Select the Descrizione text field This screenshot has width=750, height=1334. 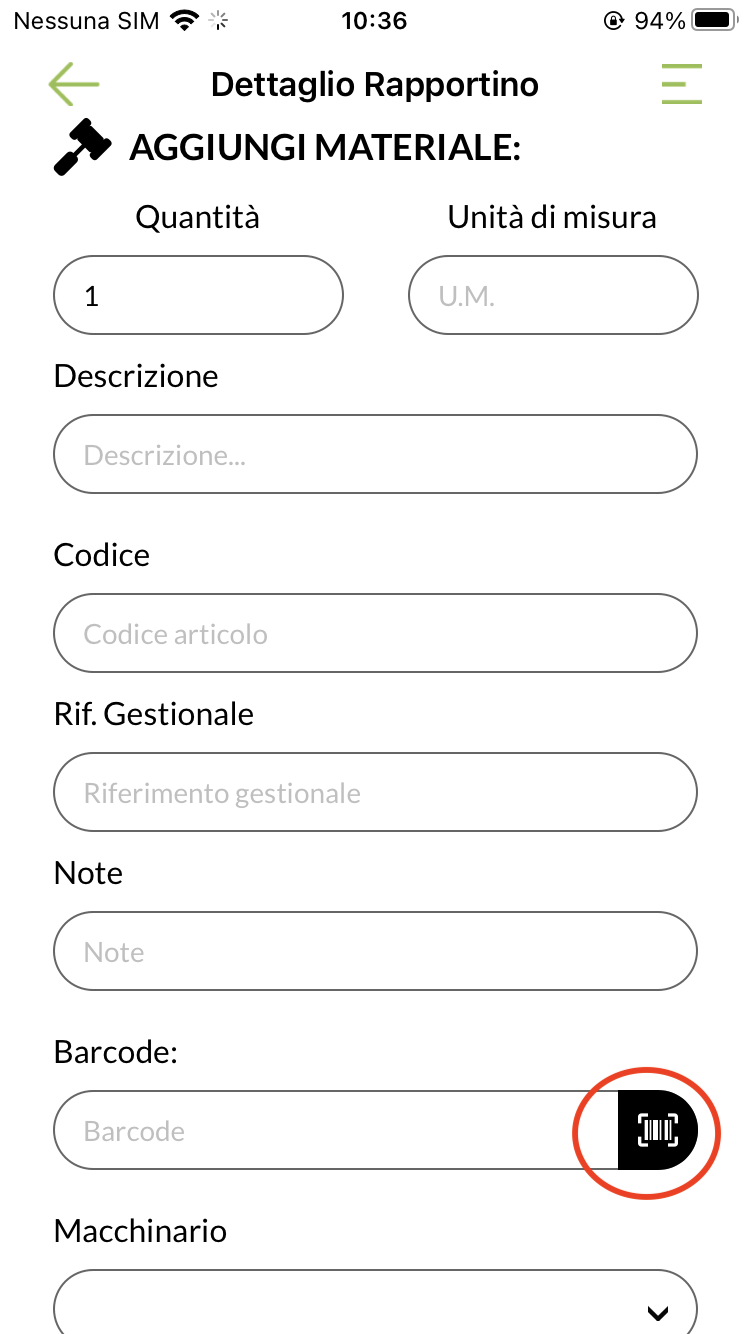[375, 455]
